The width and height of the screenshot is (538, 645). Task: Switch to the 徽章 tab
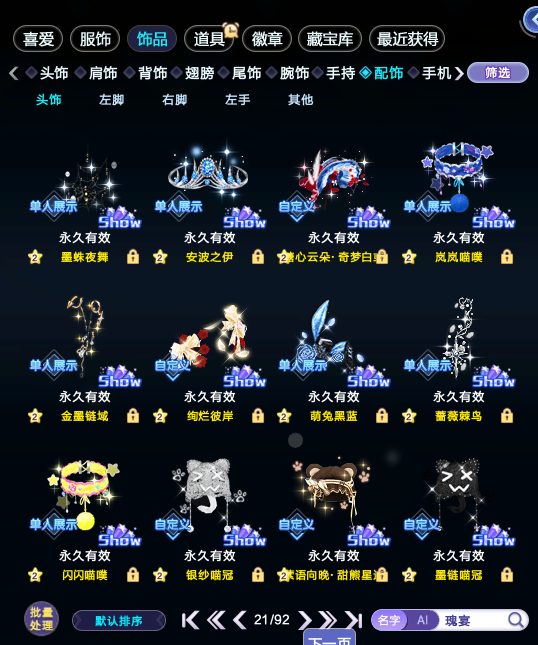(267, 39)
